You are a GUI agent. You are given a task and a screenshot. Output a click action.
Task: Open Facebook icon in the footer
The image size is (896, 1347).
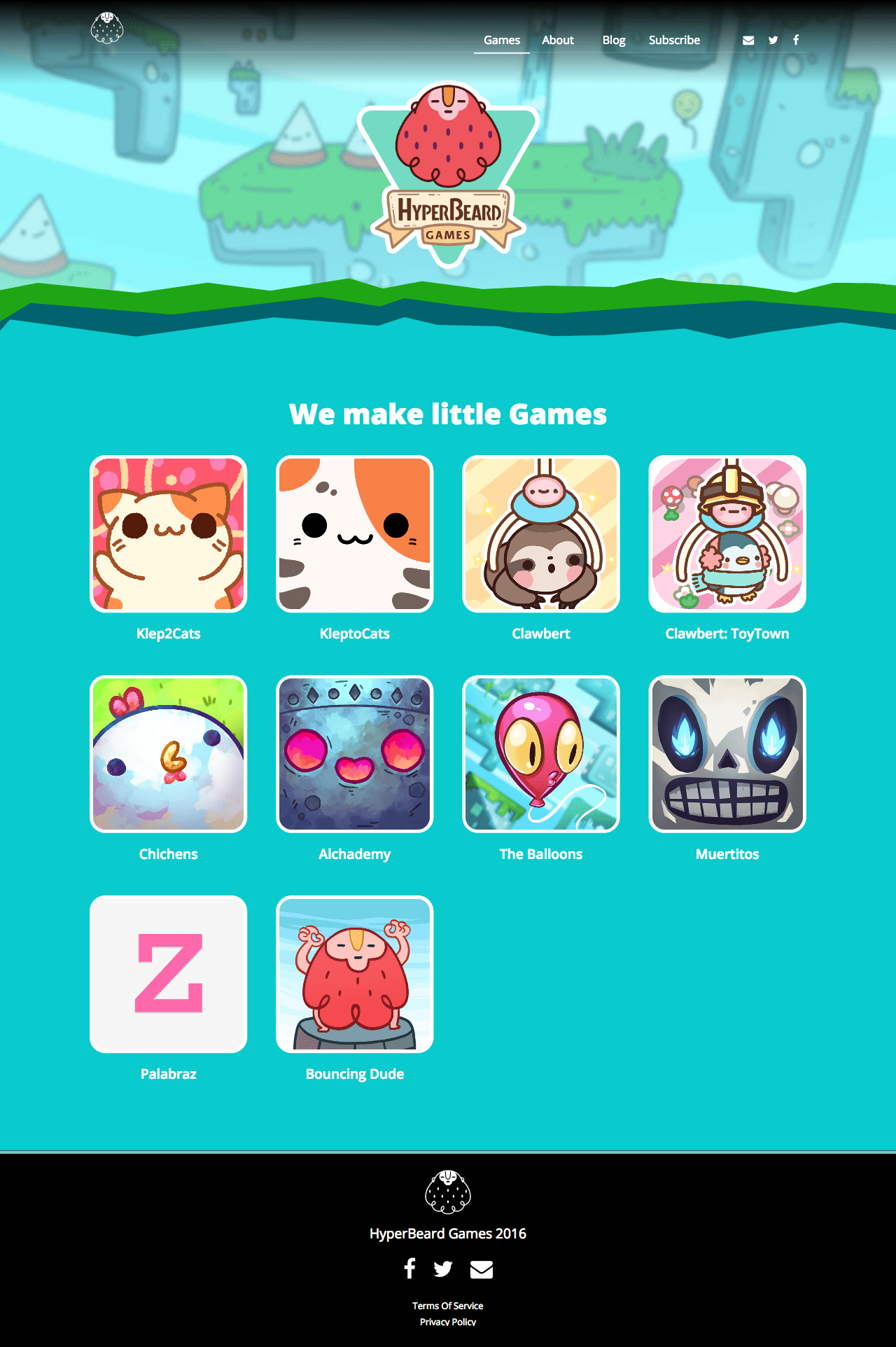[410, 1269]
